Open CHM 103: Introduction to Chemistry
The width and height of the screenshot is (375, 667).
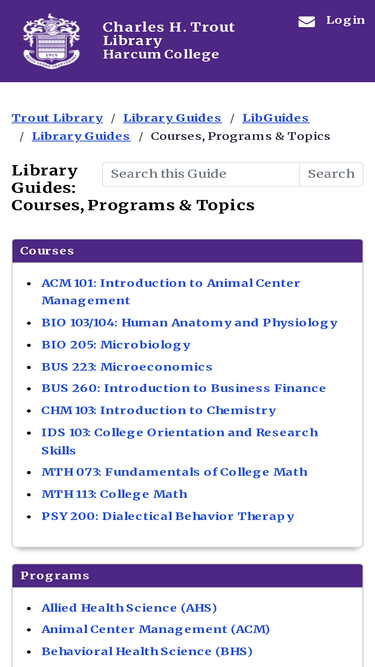click(159, 410)
